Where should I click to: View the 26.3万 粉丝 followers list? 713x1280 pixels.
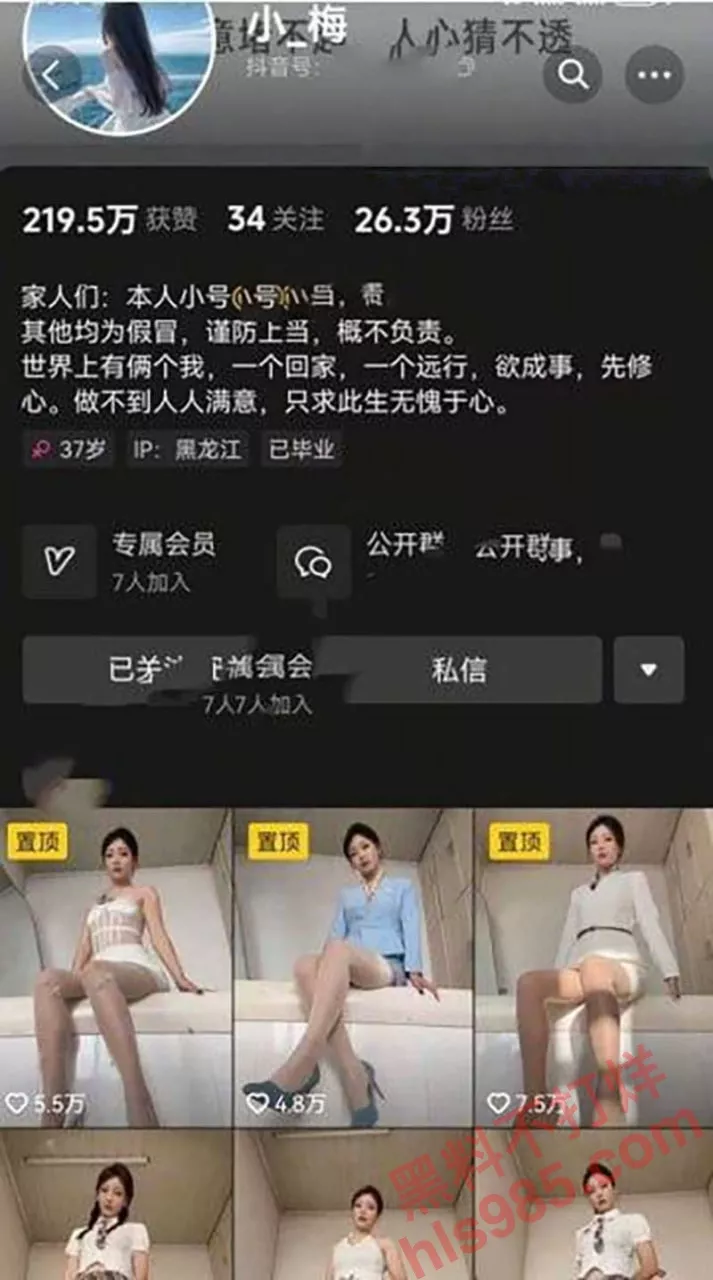pos(433,220)
